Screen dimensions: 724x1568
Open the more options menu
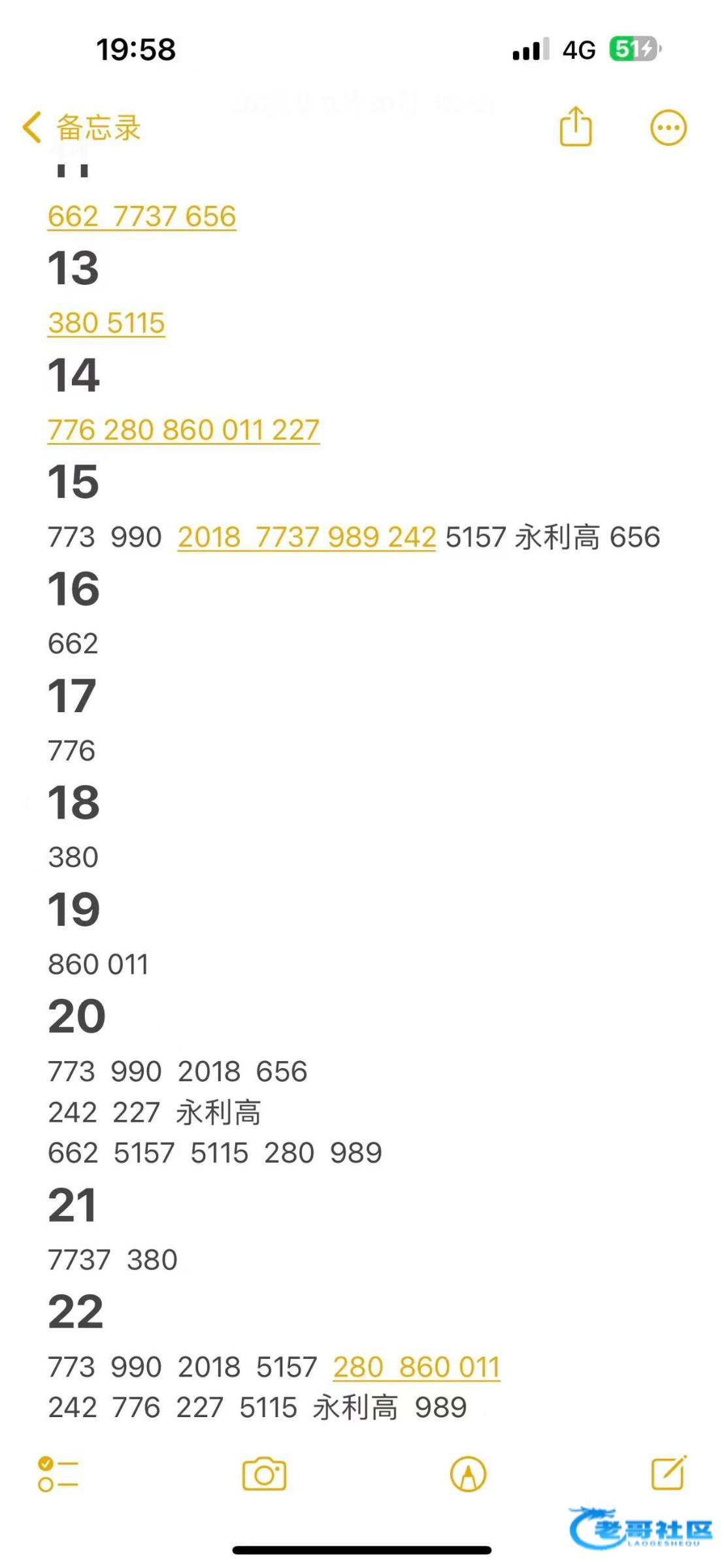coord(668,127)
